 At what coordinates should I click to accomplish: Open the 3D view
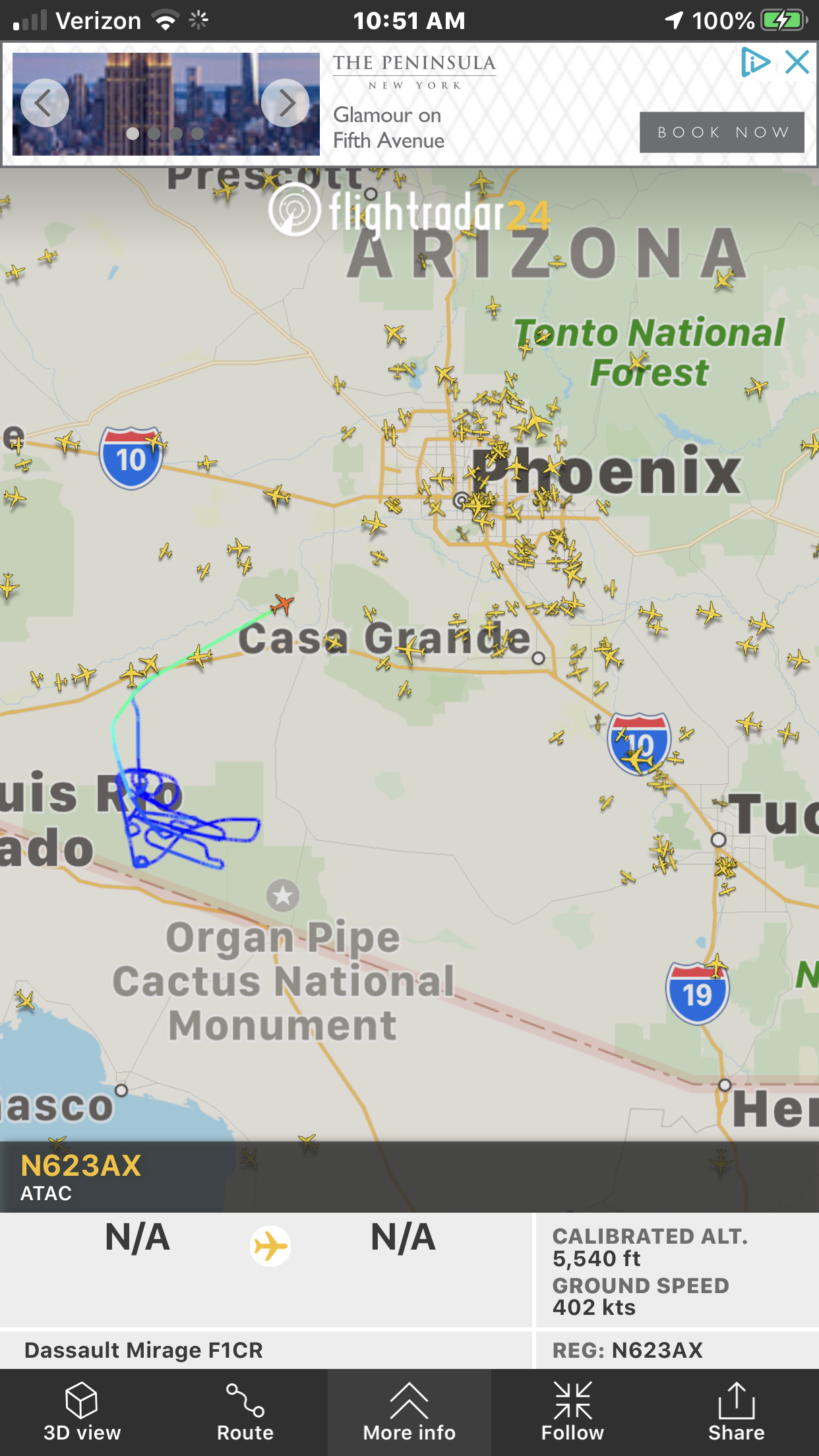[x=82, y=1412]
